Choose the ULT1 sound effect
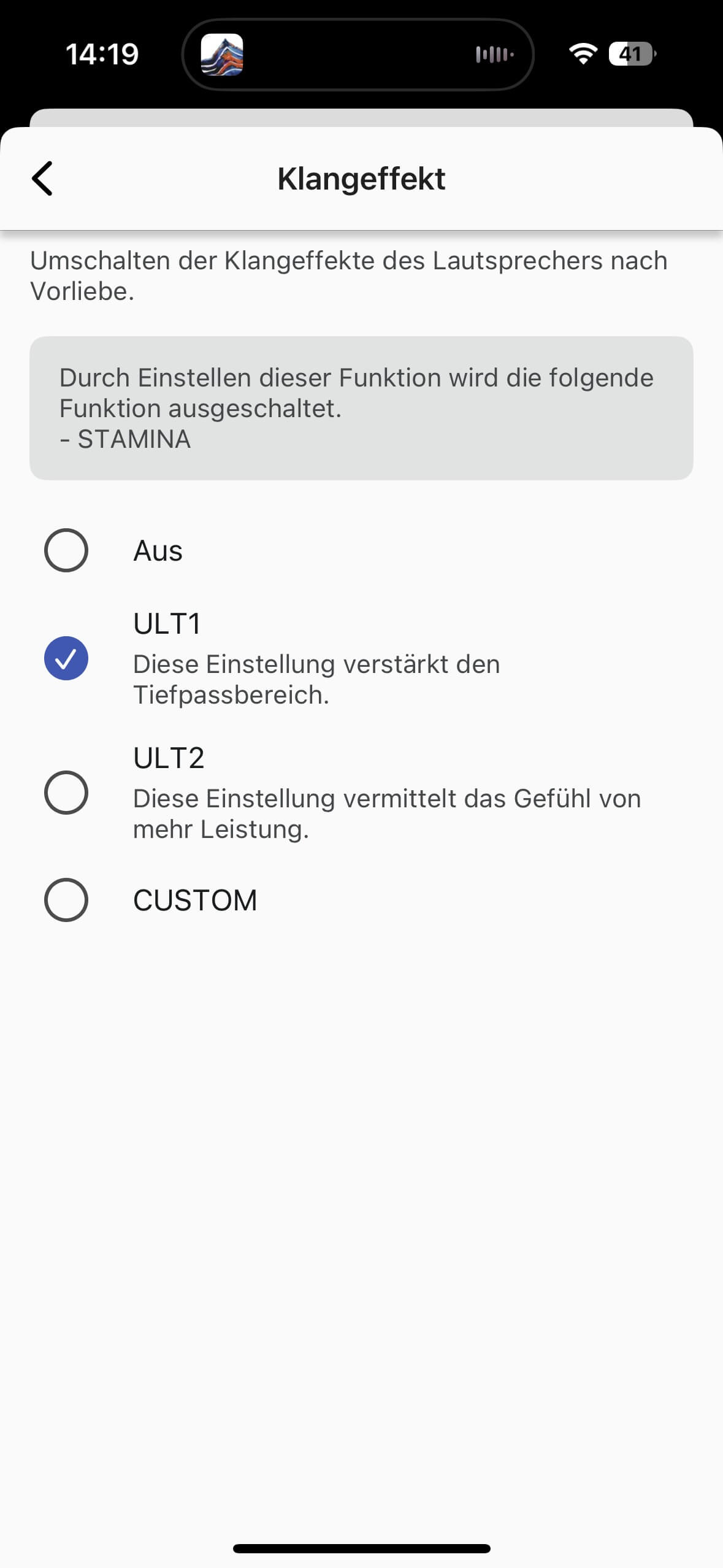Image resolution: width=723 pixels, height=1568 pixels. pyautogui.click(x=66, y=658)
